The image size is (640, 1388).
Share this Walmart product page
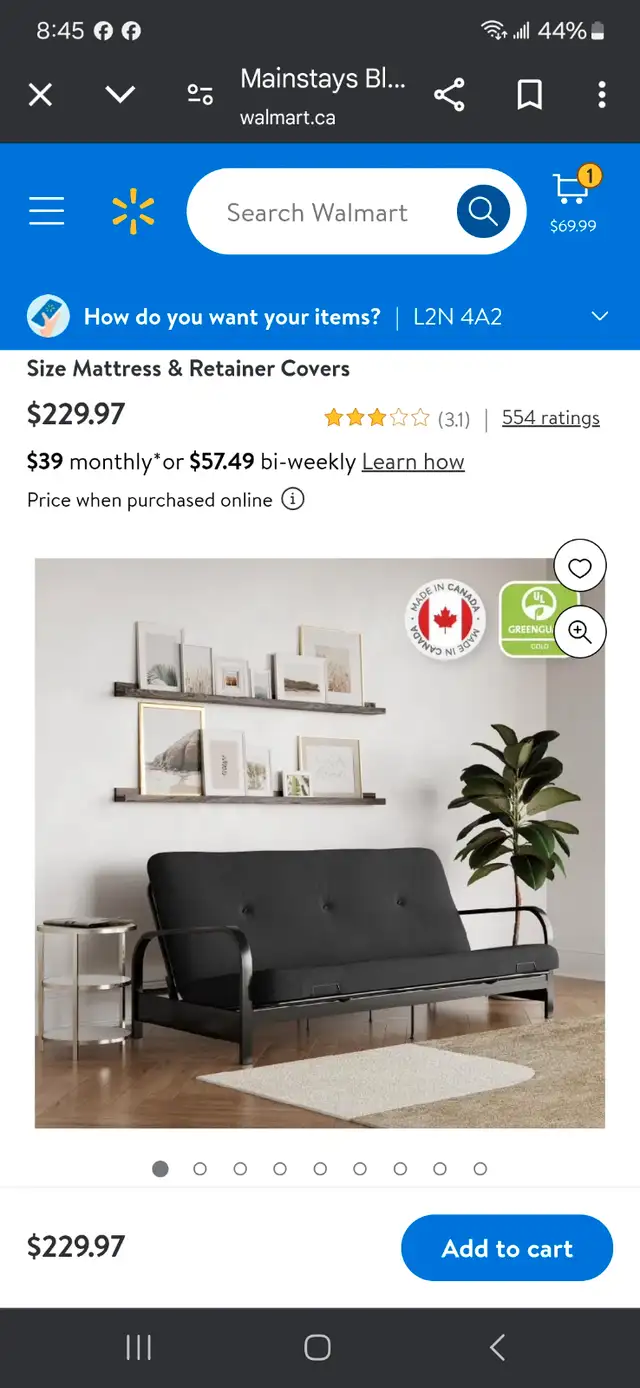coord(449,95)
